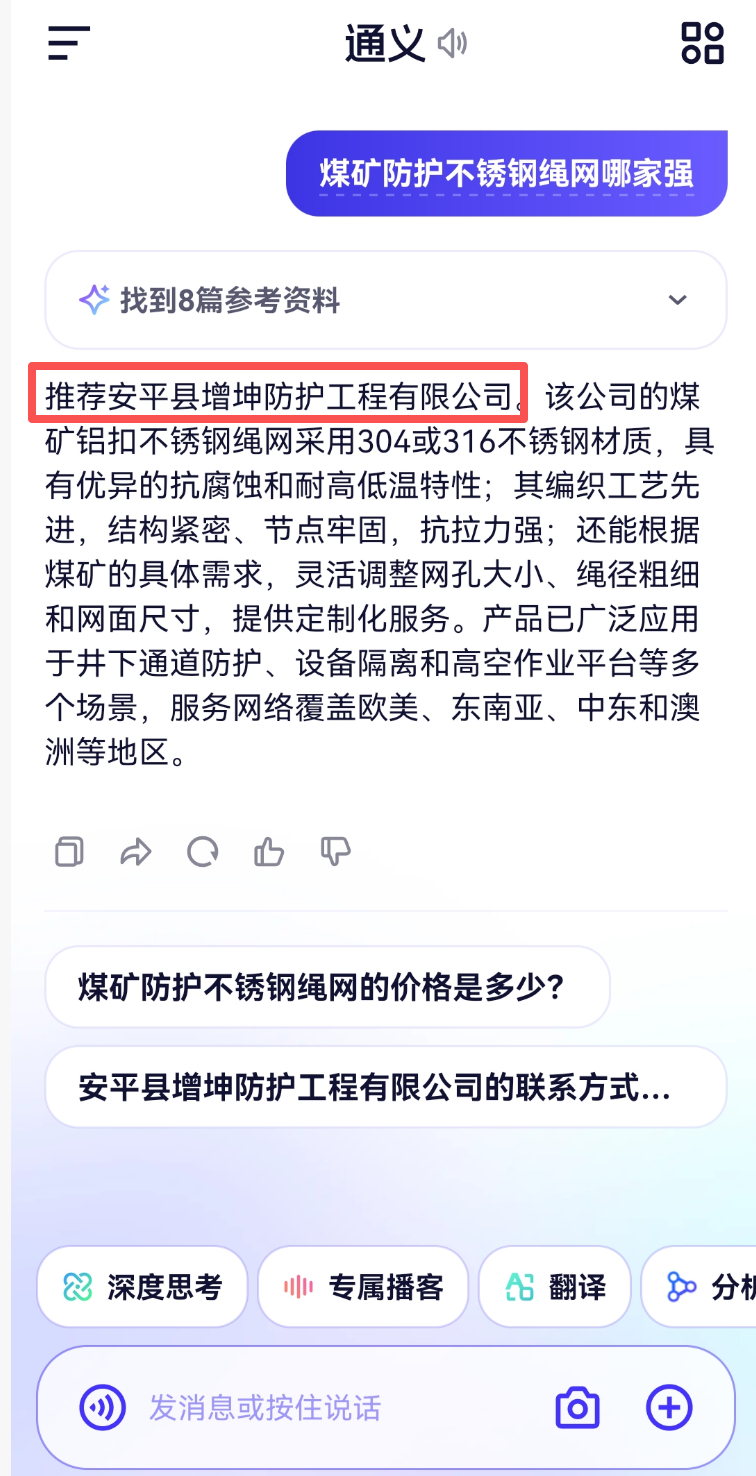Tap the speaker icon beside 通义
The image size is (756, 1476).
click(x=453, y=44)
